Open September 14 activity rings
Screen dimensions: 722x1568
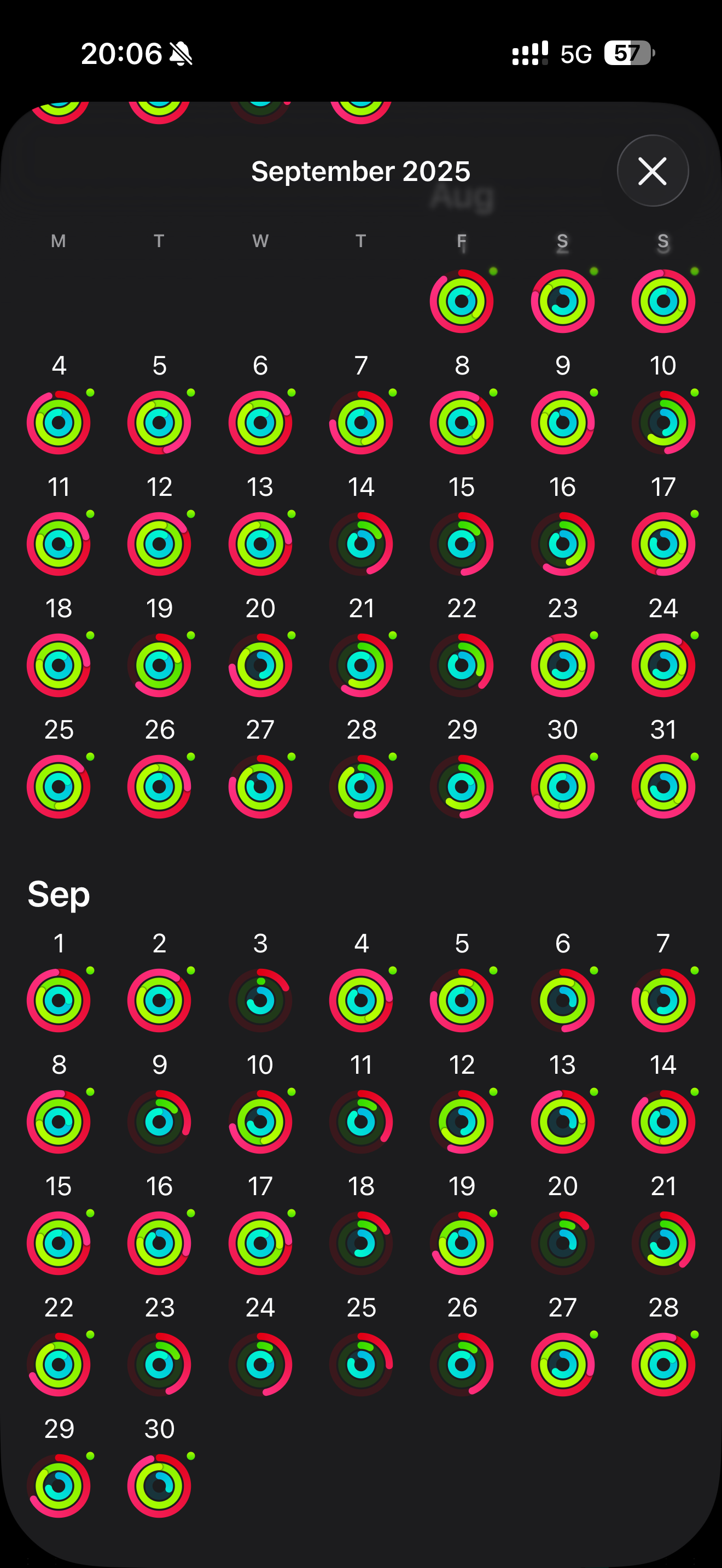coord(663,1121)
